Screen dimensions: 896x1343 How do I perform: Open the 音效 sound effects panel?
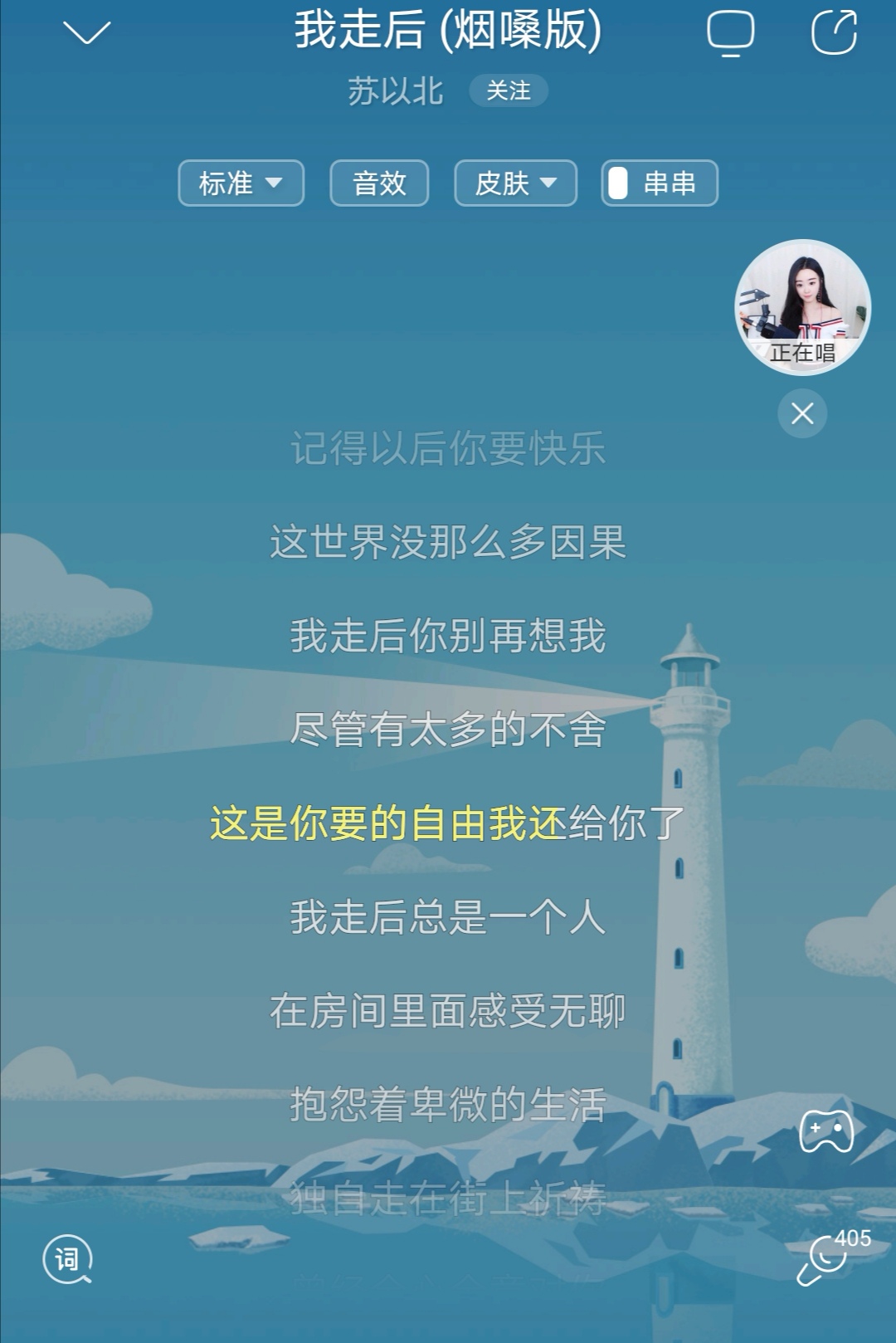click(x=379, y=183)
